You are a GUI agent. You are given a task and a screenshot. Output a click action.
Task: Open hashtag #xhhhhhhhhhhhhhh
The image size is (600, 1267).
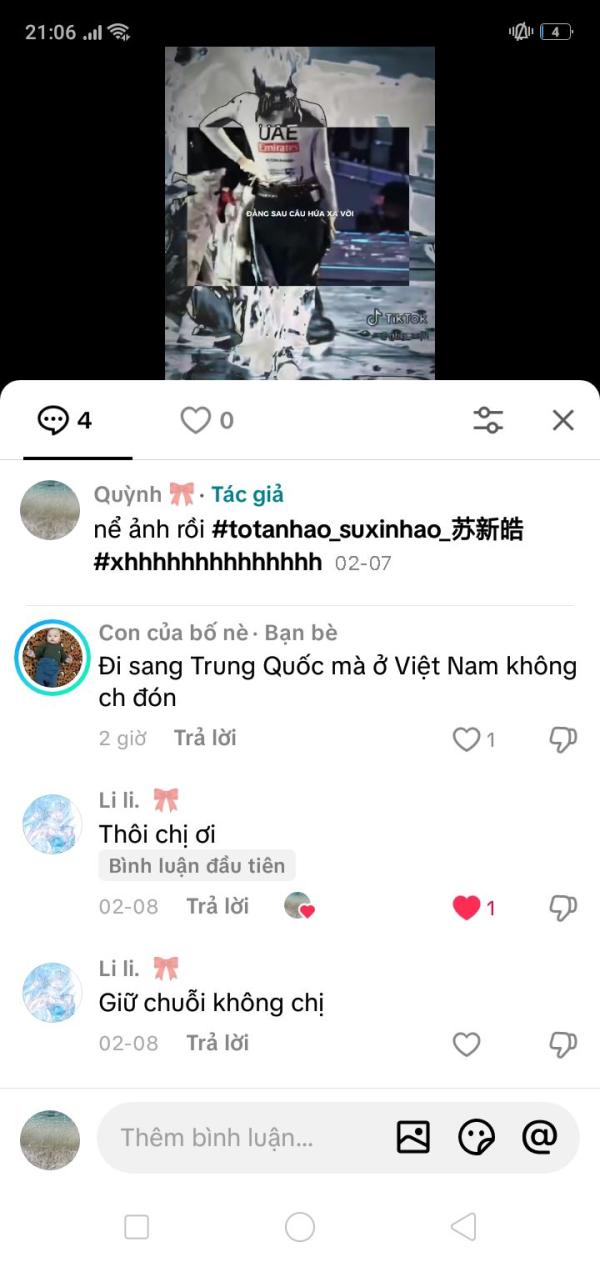click(208, 562)
